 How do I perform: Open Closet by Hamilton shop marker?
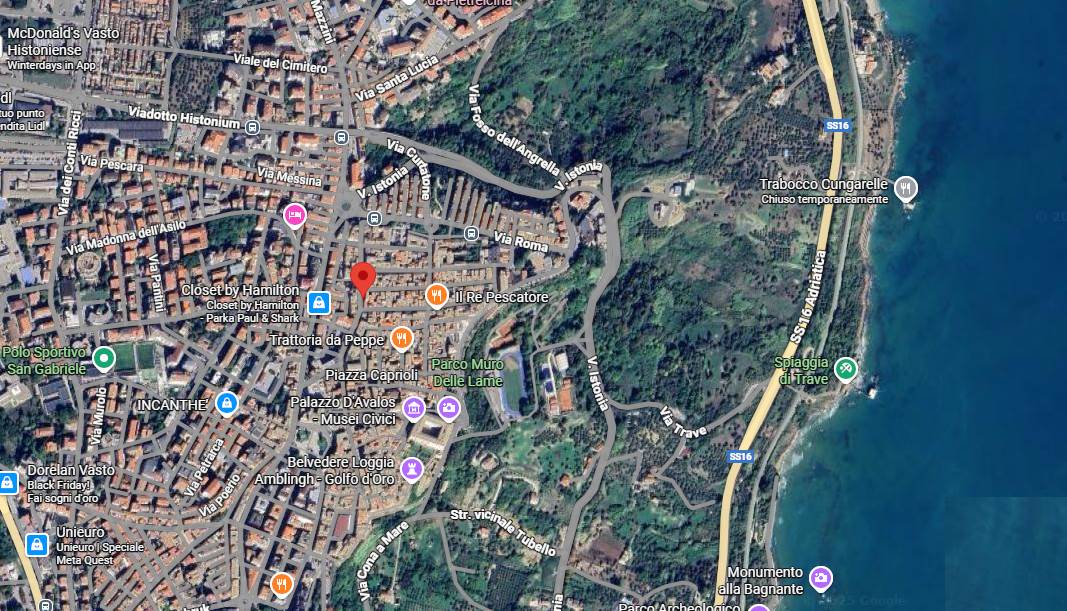[x=319, y=301]
